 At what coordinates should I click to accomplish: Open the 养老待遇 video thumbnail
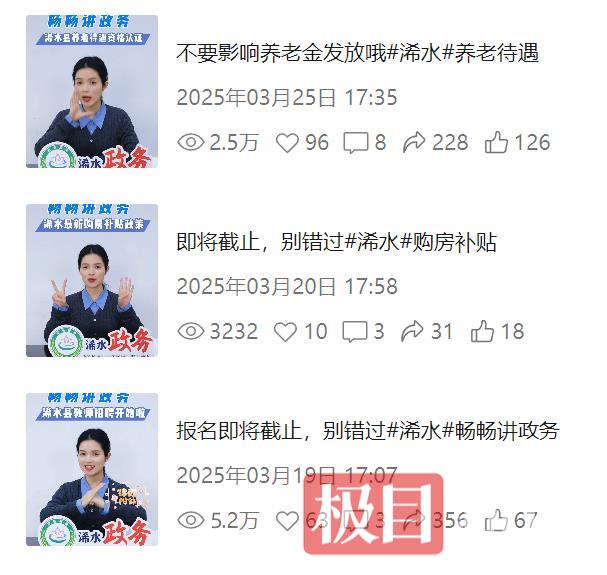[92, 90]
